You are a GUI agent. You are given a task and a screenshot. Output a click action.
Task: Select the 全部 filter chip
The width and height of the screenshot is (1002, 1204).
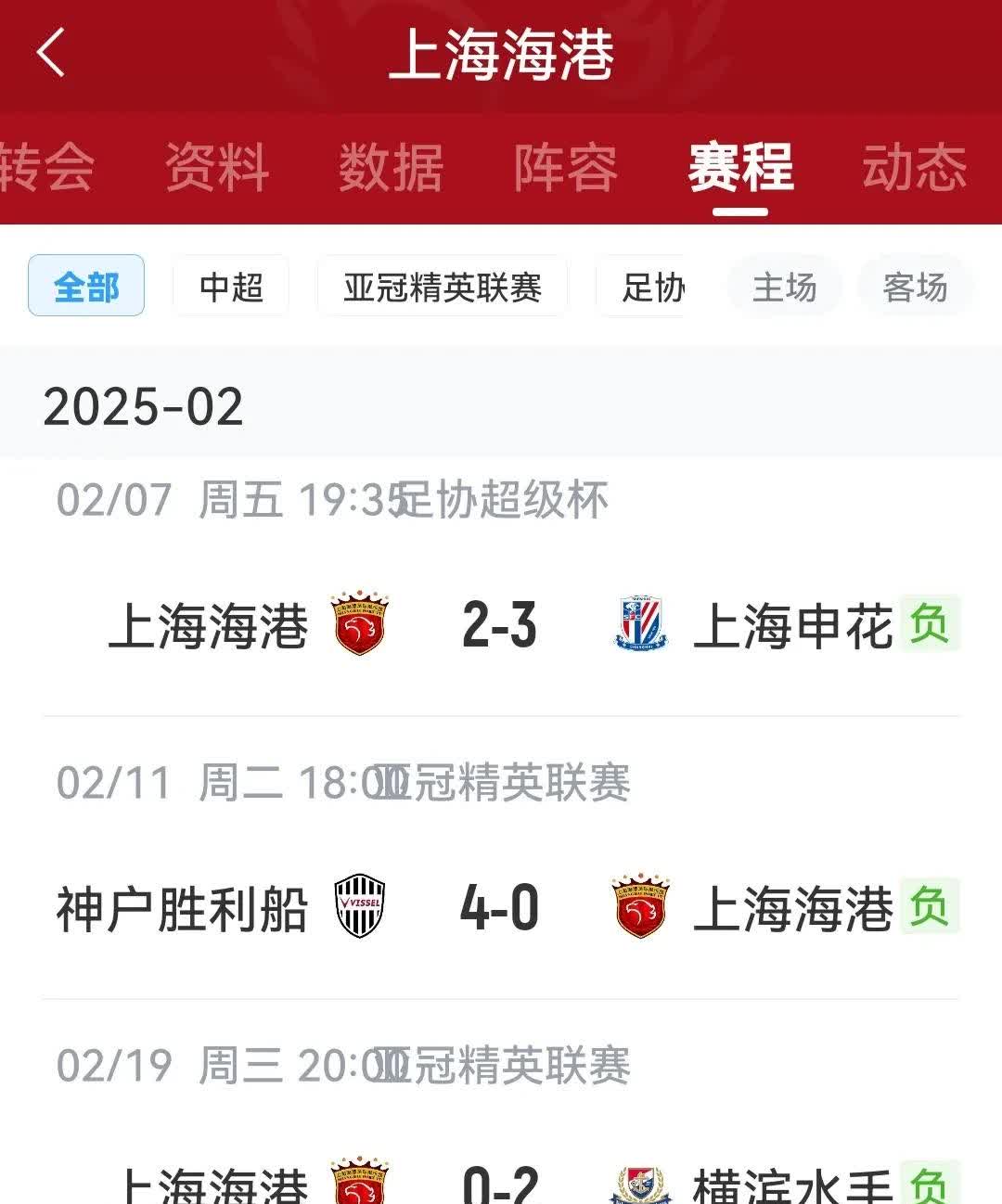click(x=86, y=287)
